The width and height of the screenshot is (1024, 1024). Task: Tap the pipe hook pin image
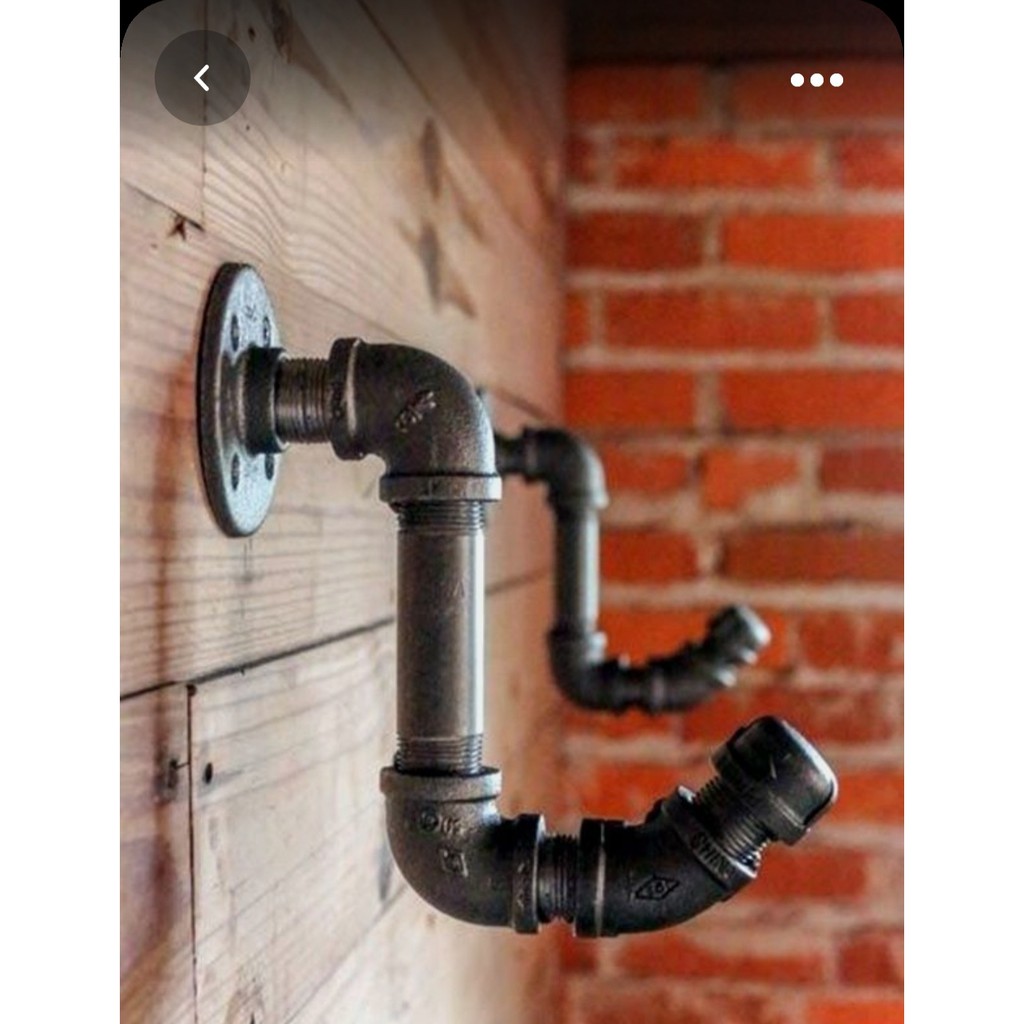point(512,512)
